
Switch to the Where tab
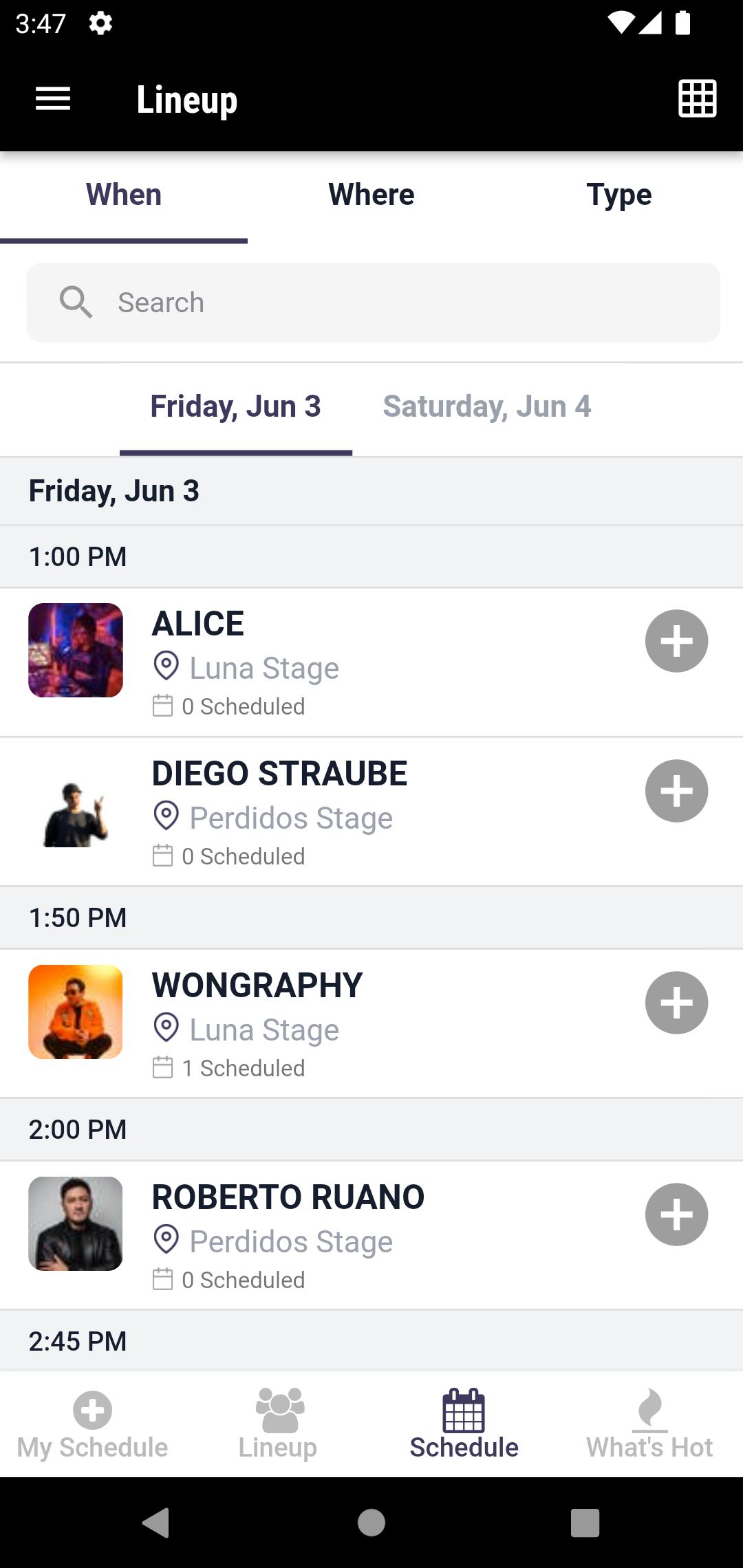click(x=371, y=195)
